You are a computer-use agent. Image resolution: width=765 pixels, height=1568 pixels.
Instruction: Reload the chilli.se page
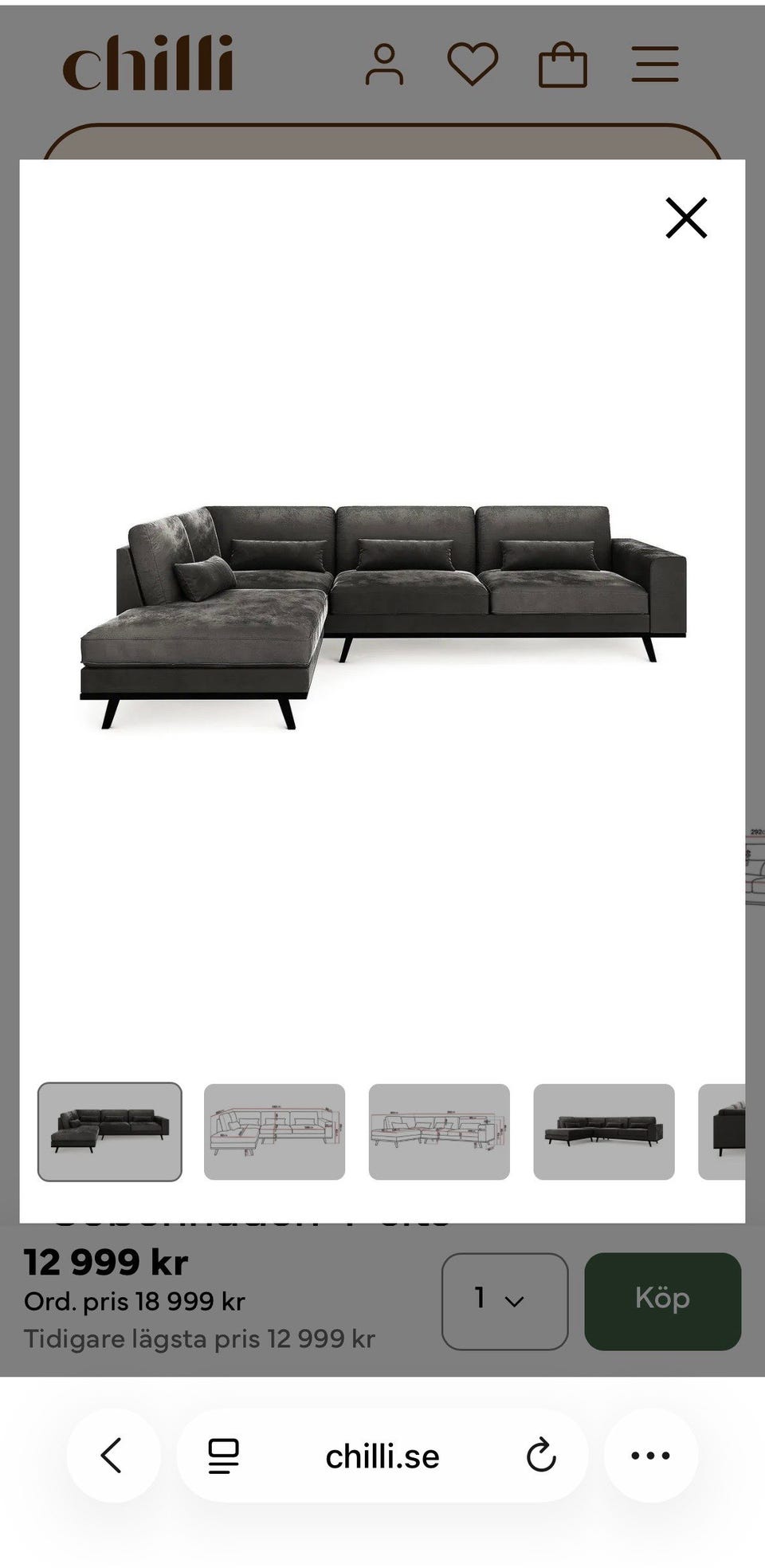[541, 1456]
